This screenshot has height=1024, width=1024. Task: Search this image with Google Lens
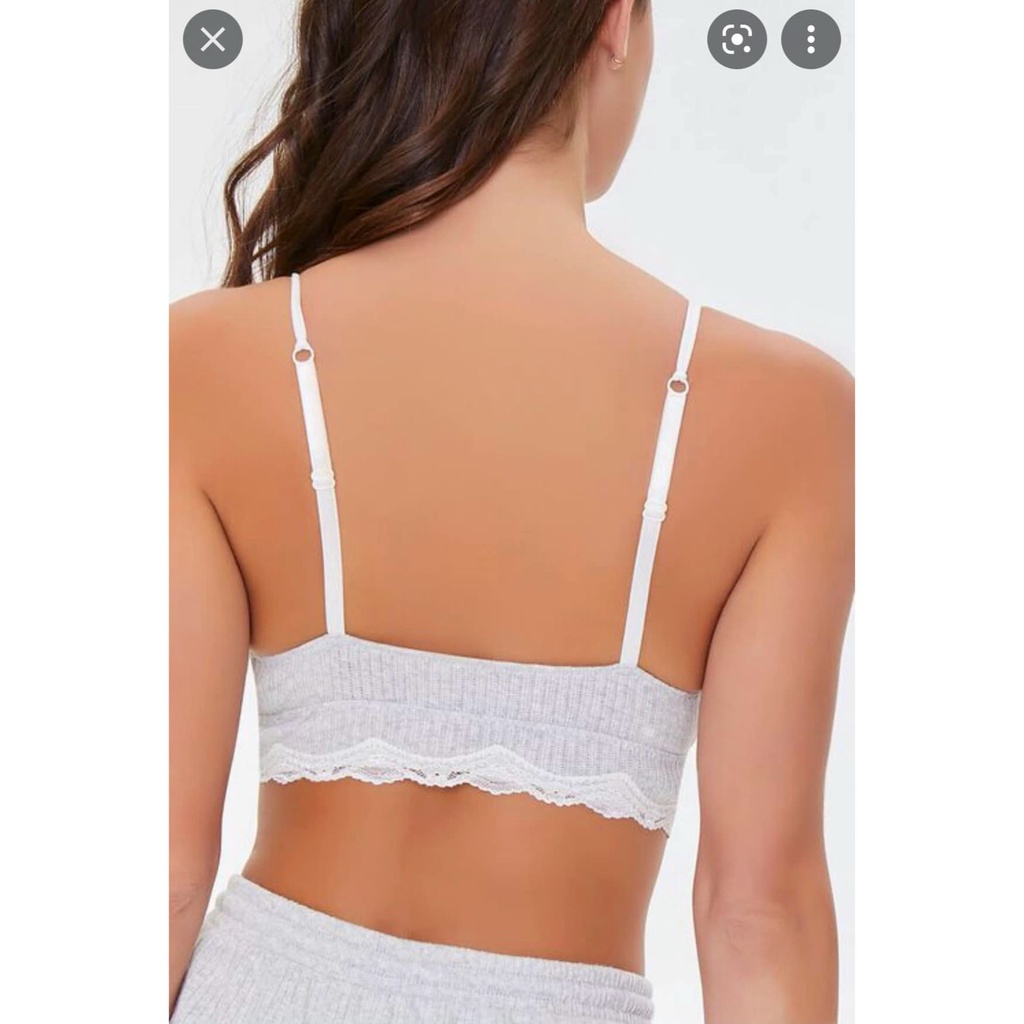click(737, 40)
